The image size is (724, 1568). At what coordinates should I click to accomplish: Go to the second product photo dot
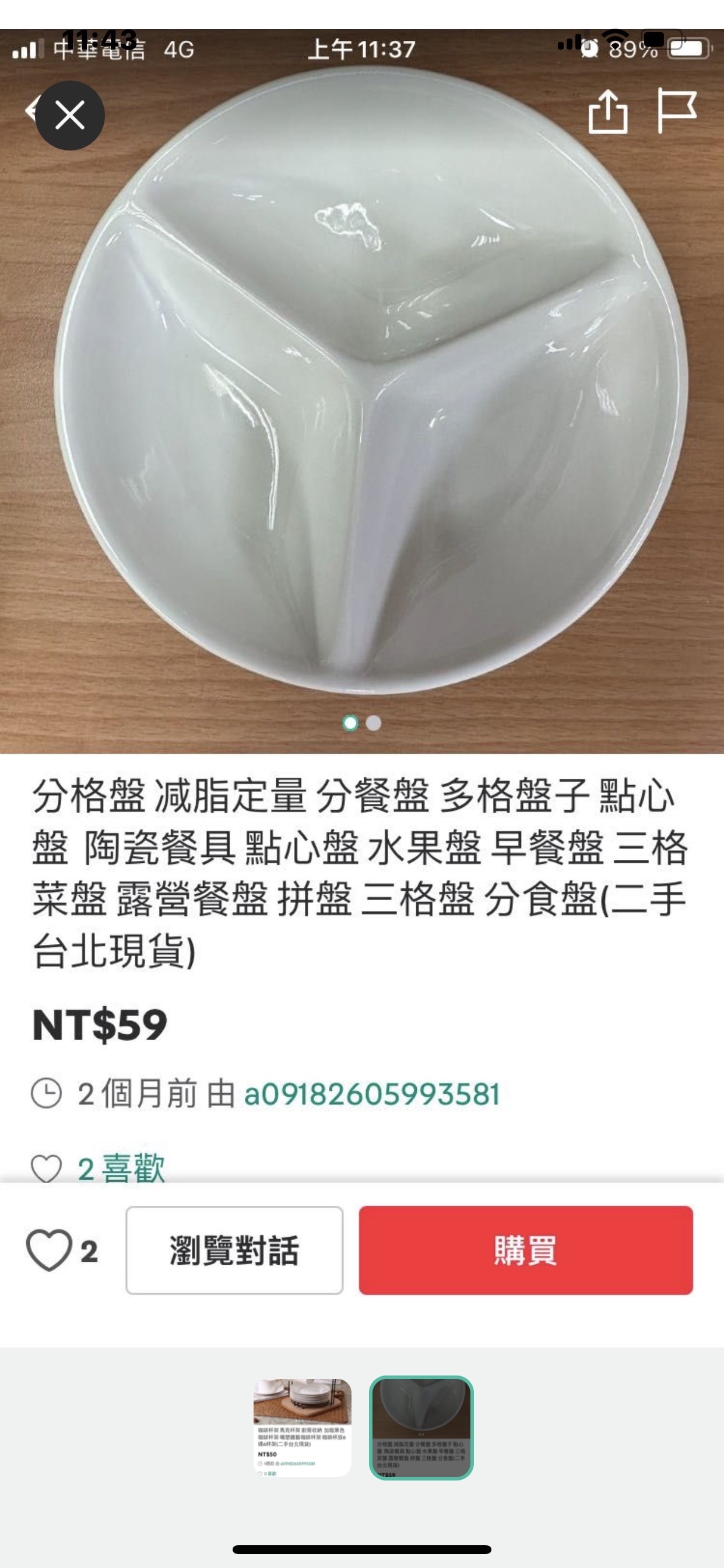(374, 723)
